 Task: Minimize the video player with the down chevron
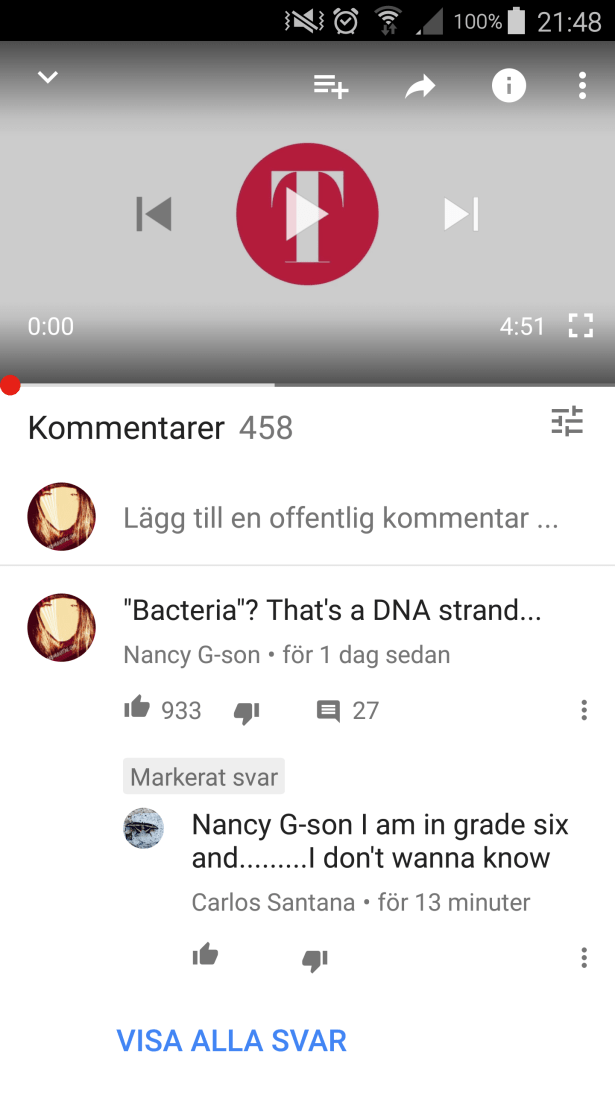[x=47, y=78]
